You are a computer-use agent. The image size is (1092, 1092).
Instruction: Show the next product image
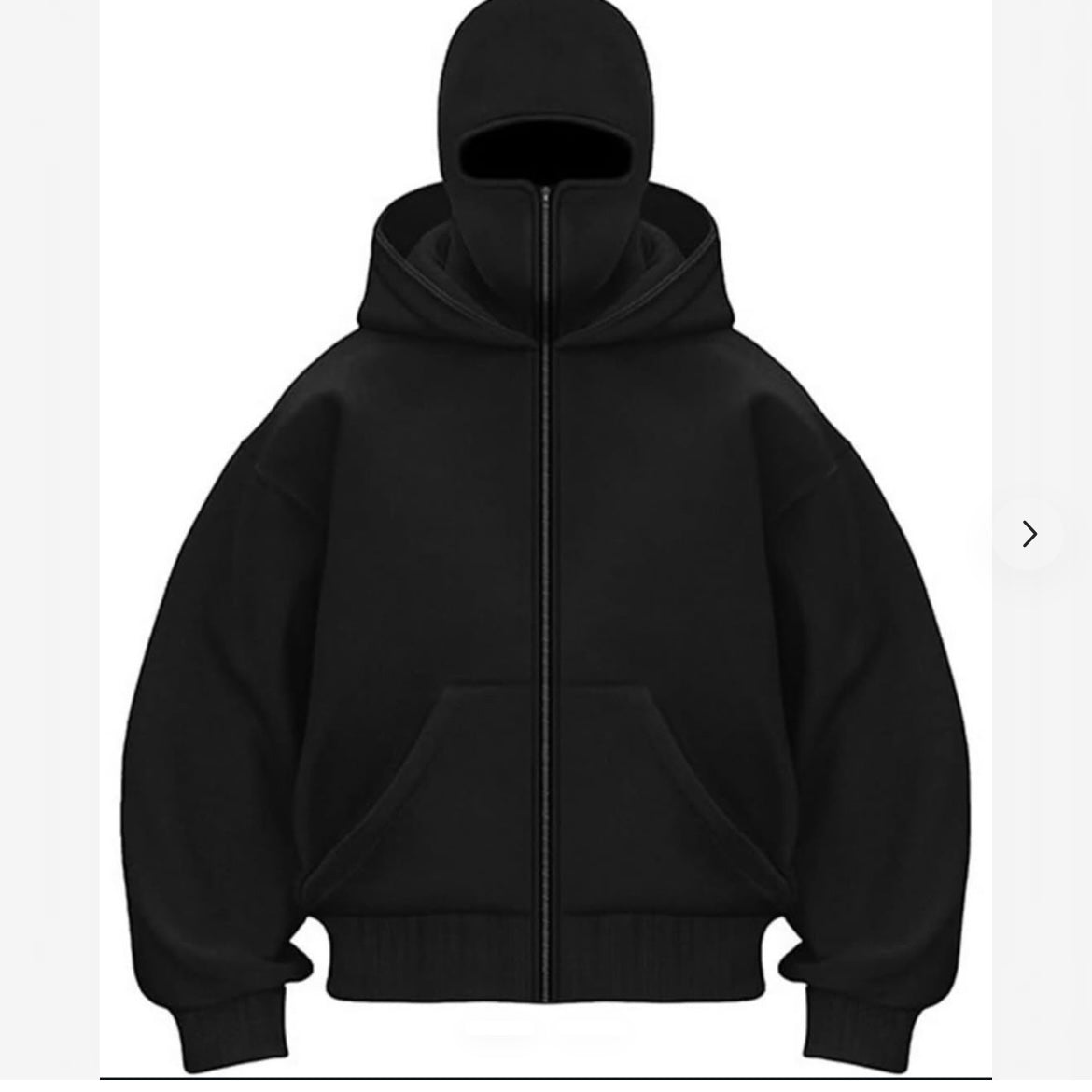pyautogui.click(x=1029, y=534)
